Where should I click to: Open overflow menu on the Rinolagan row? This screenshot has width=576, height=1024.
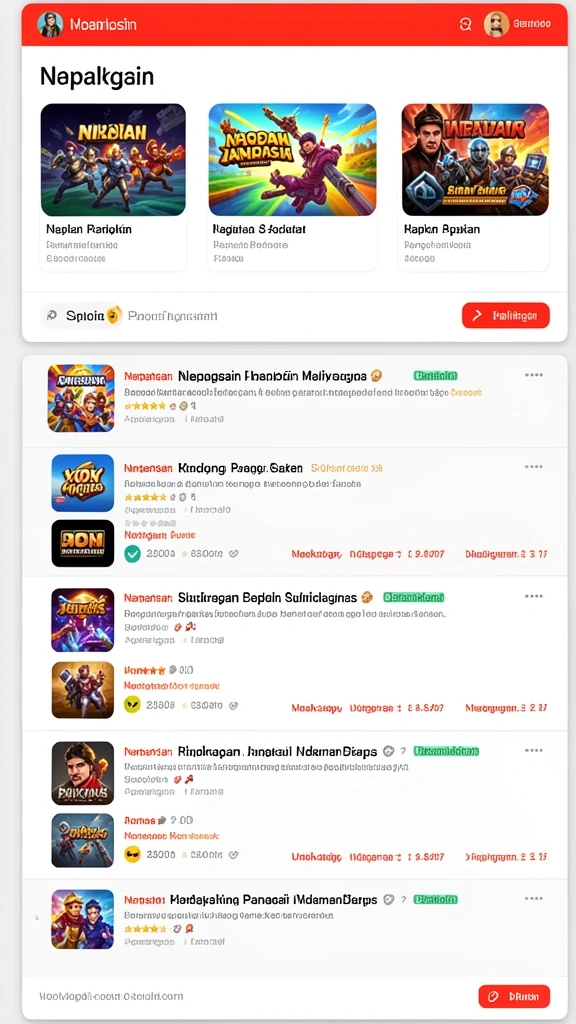[534, 750]
